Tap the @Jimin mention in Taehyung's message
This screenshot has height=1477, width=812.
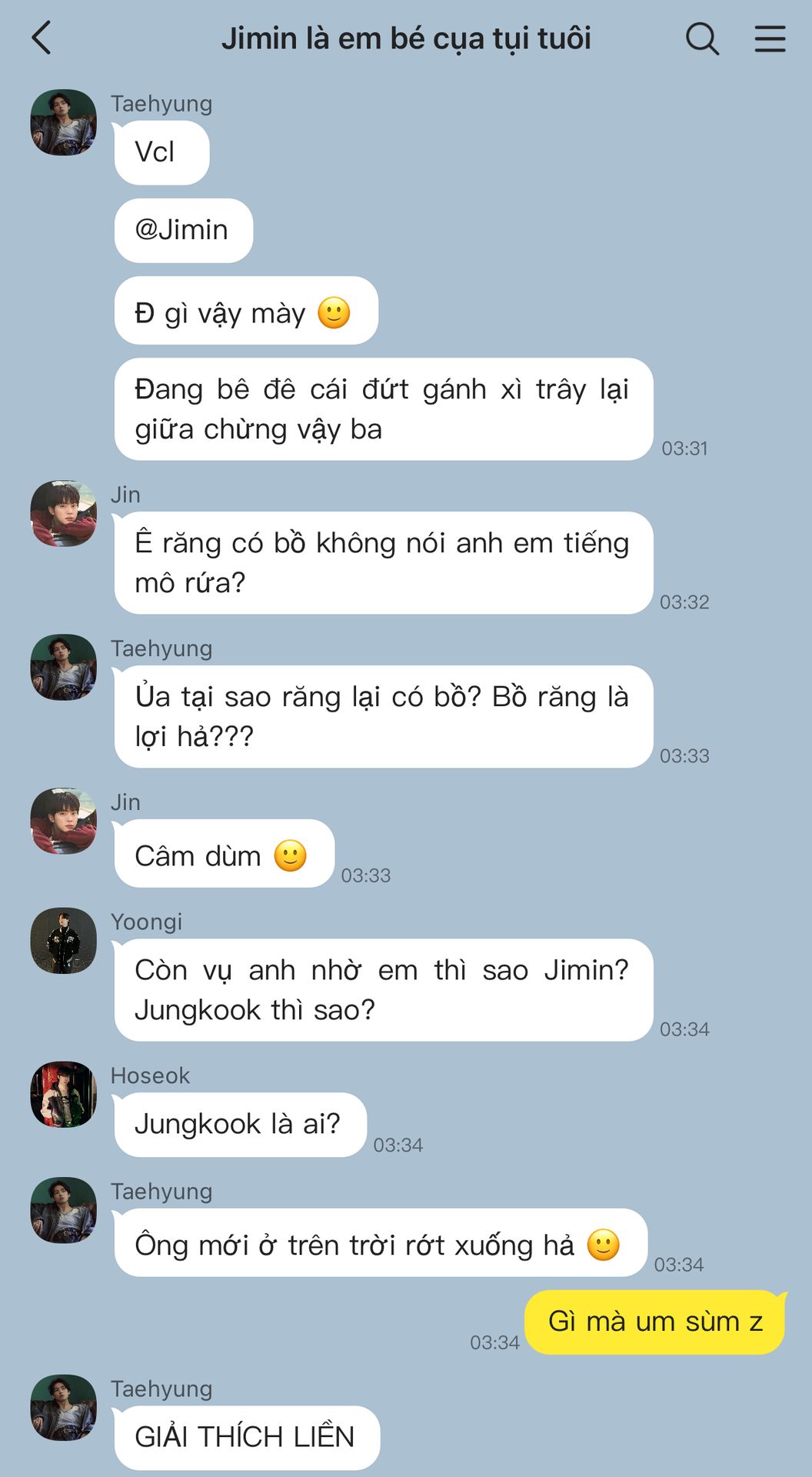181,230
